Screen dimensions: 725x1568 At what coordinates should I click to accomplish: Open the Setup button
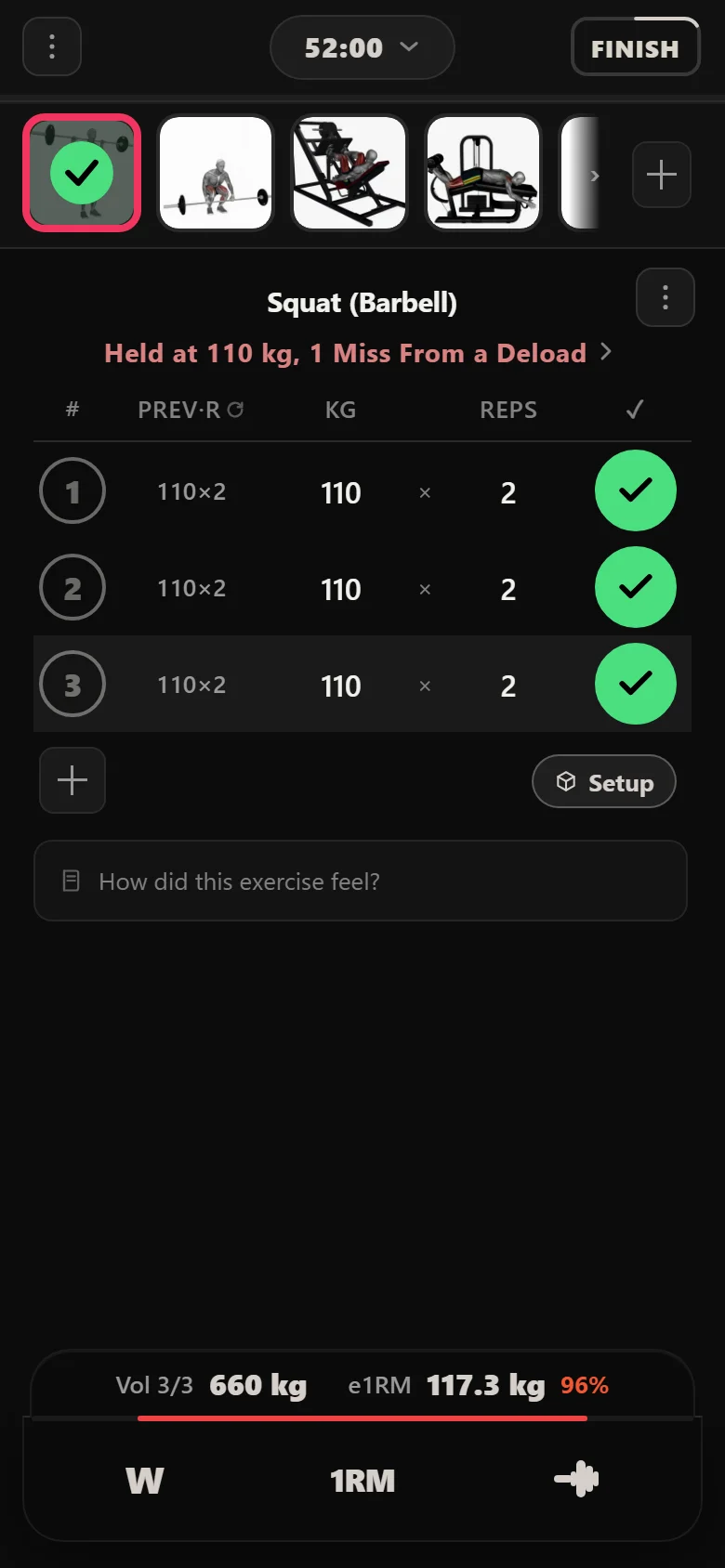click(x=604, y=782)
